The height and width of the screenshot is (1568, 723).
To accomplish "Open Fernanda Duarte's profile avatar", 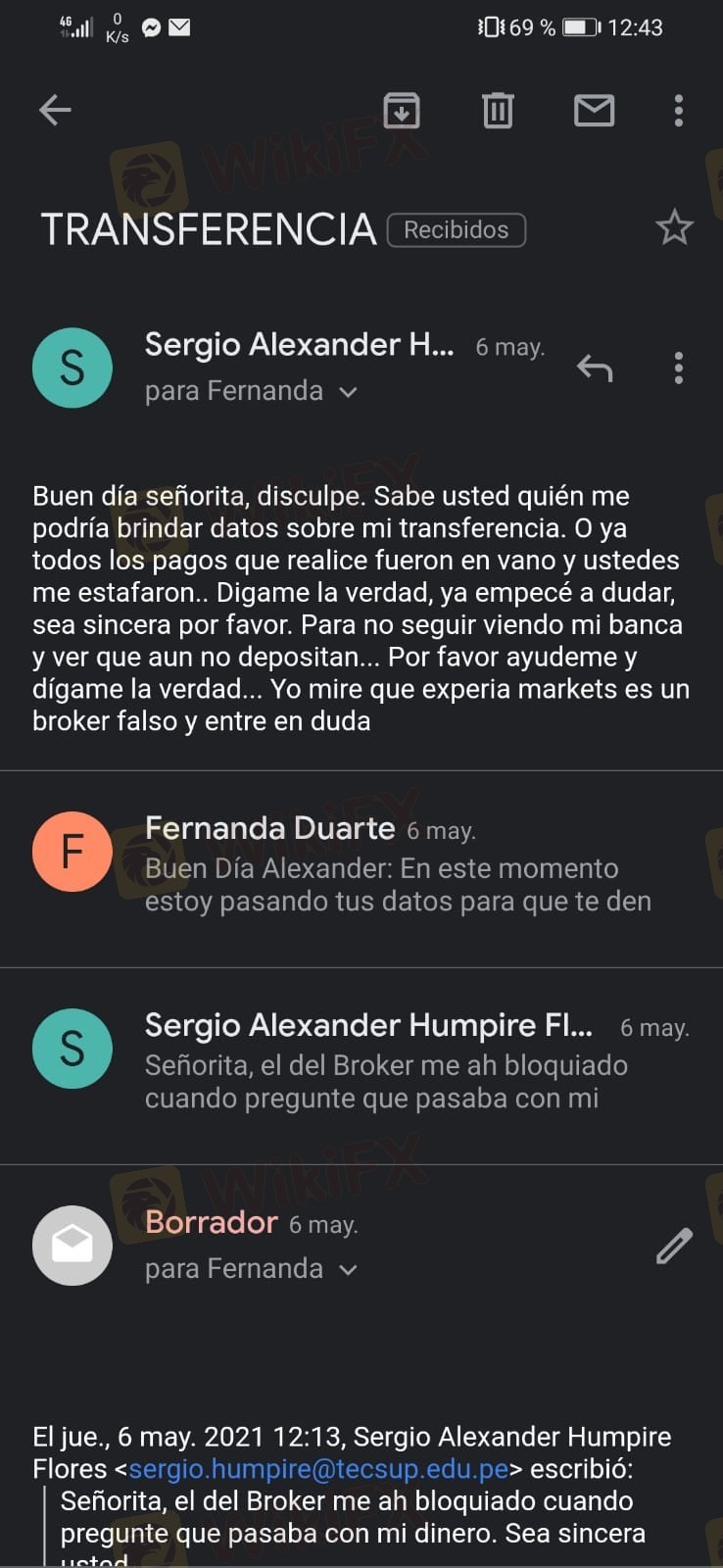I will tap(72, 852).
